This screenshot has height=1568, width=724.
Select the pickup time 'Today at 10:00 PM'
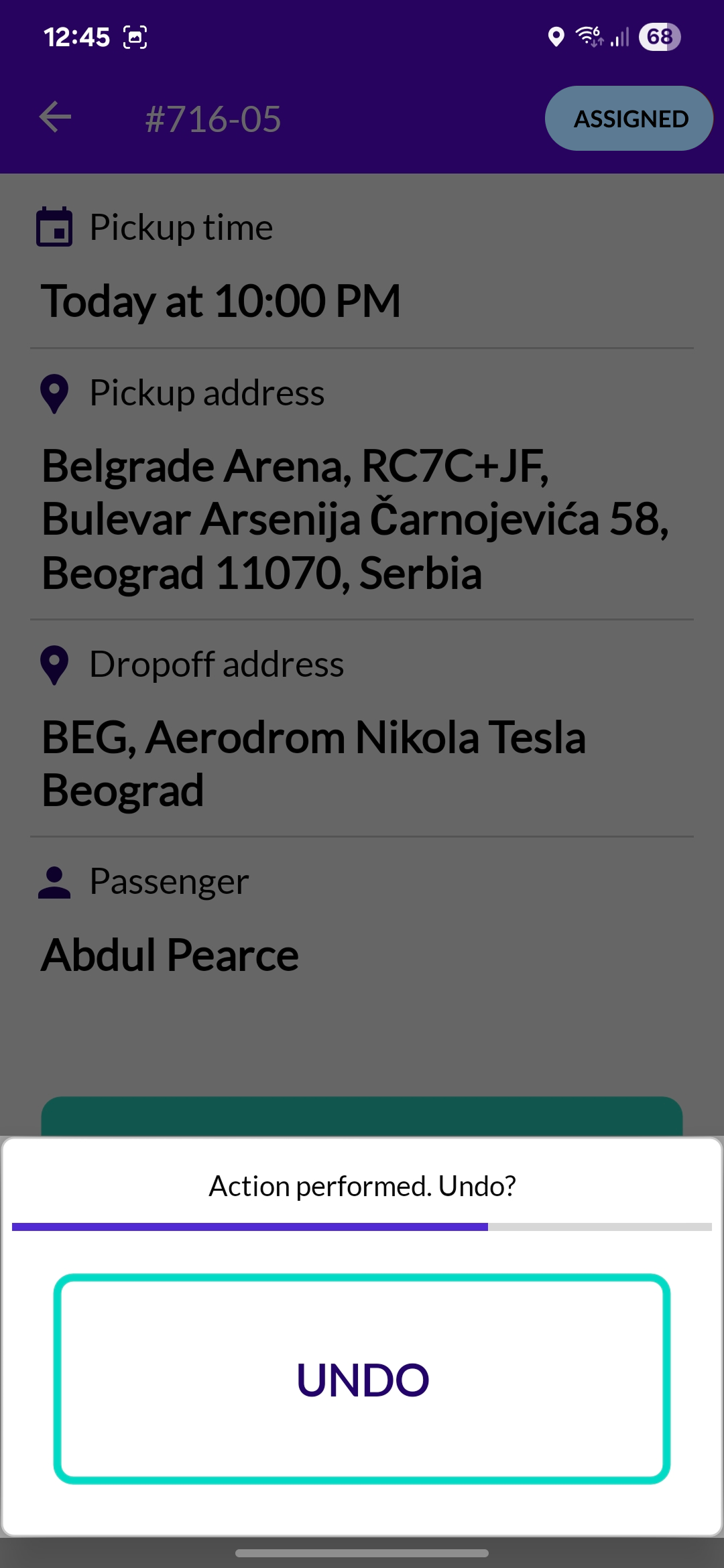[221, 300]
